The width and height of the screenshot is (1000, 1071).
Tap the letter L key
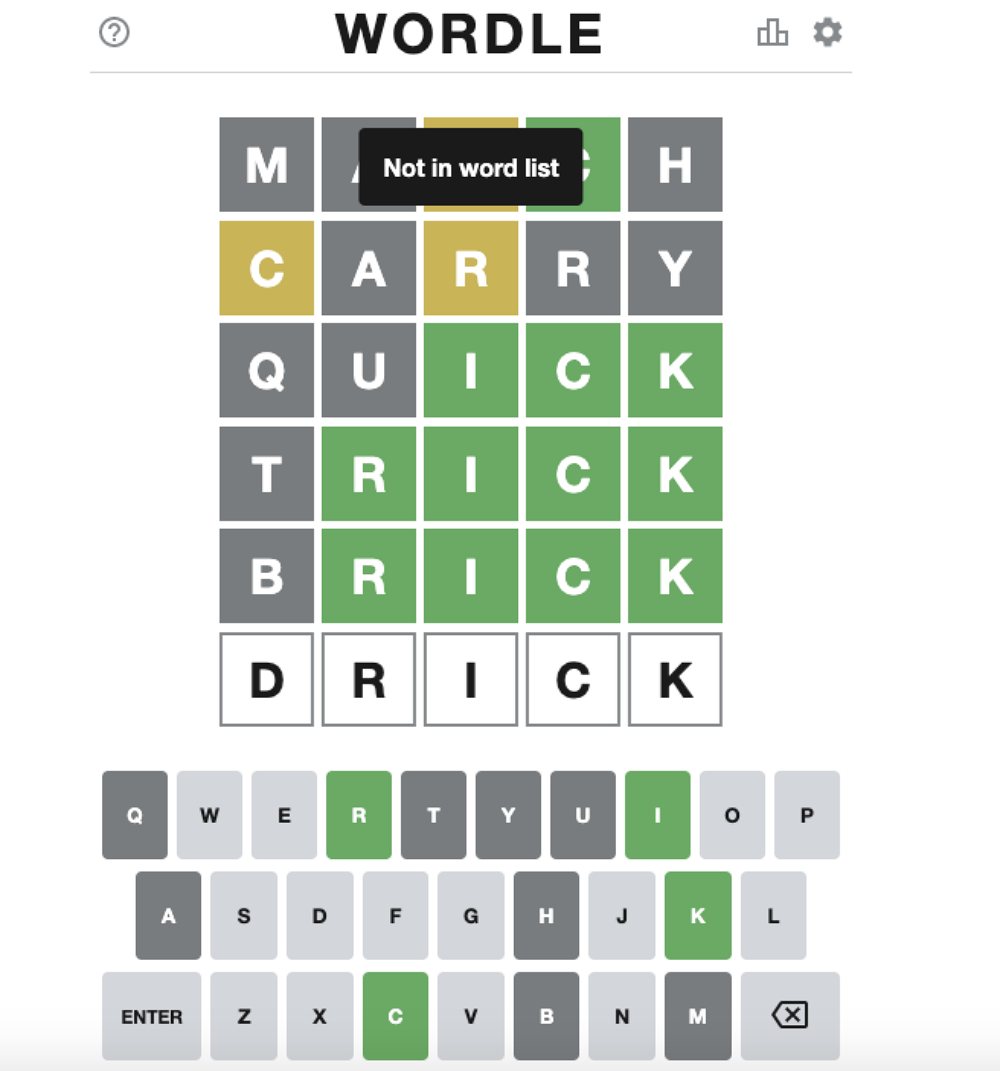pyautogui.click(x=773, y=915)
